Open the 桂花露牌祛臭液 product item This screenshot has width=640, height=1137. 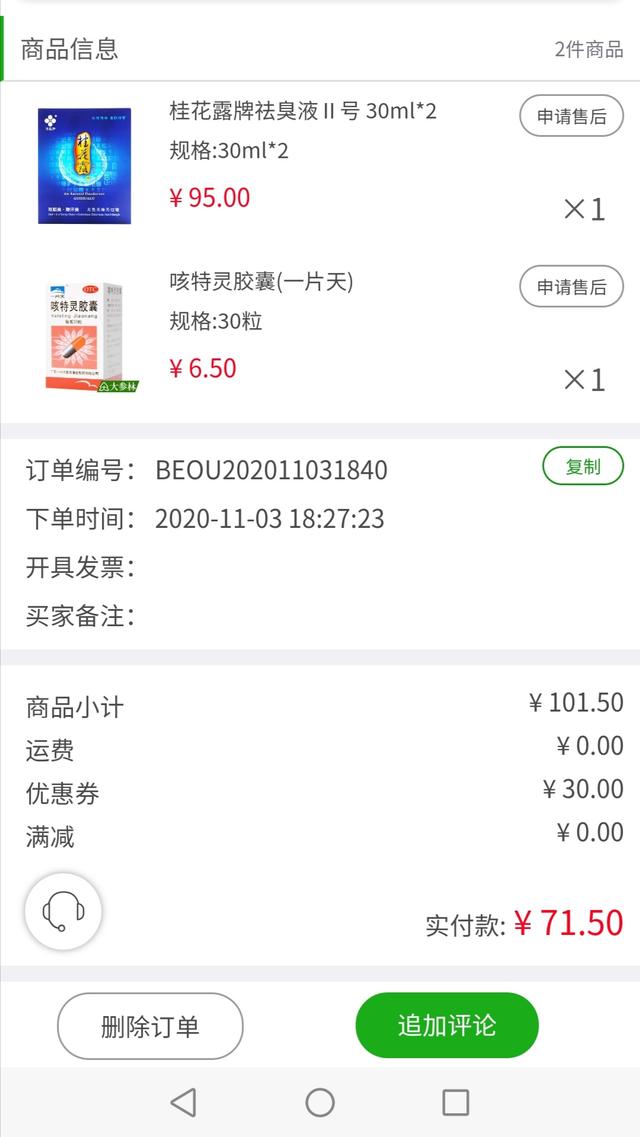tap(320, 166)
